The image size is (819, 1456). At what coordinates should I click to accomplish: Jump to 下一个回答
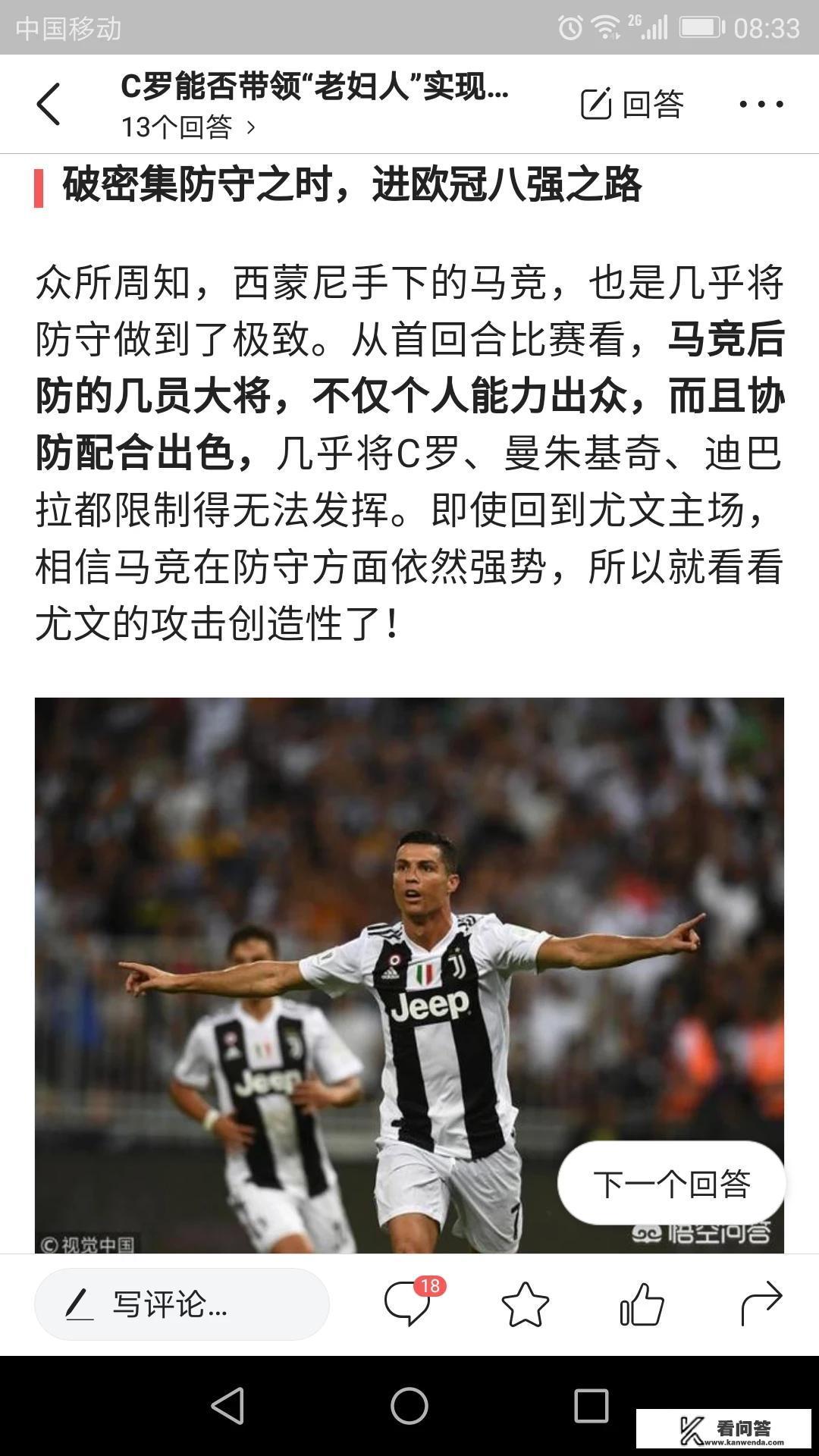[671, 1184]
